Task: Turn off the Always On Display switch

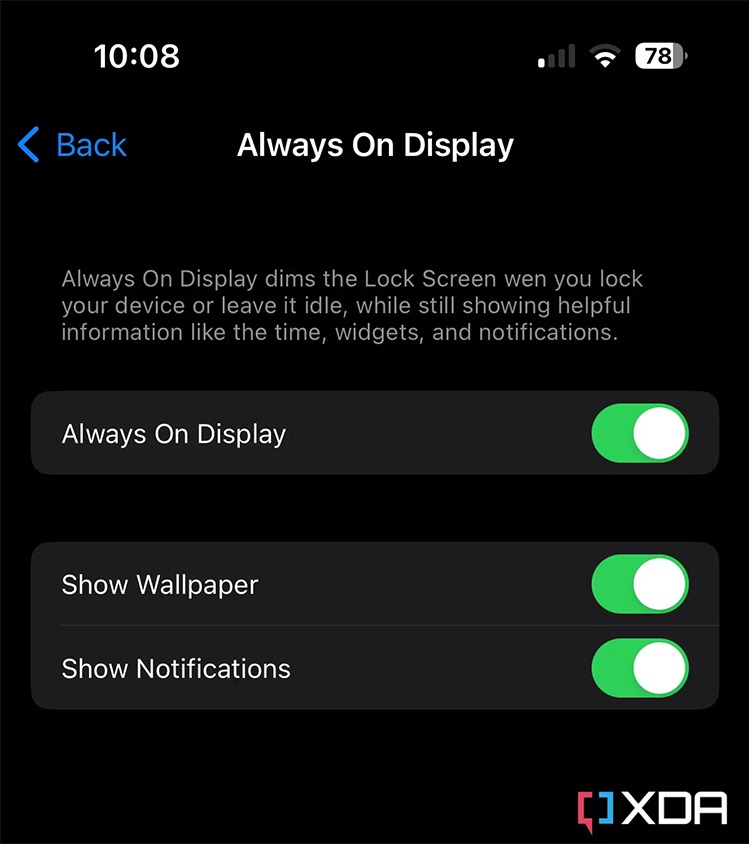Action: tap(640, 433)
